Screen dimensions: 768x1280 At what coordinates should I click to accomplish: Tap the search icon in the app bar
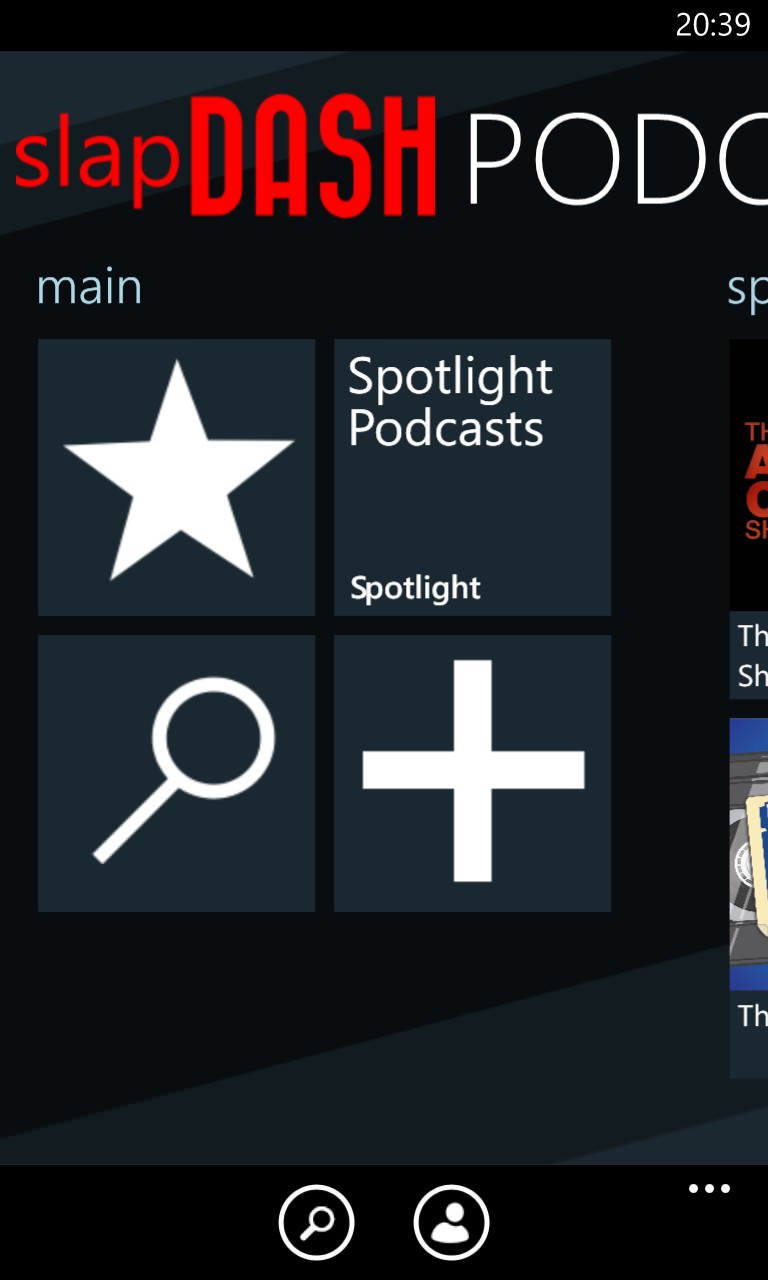(316, 1222)
